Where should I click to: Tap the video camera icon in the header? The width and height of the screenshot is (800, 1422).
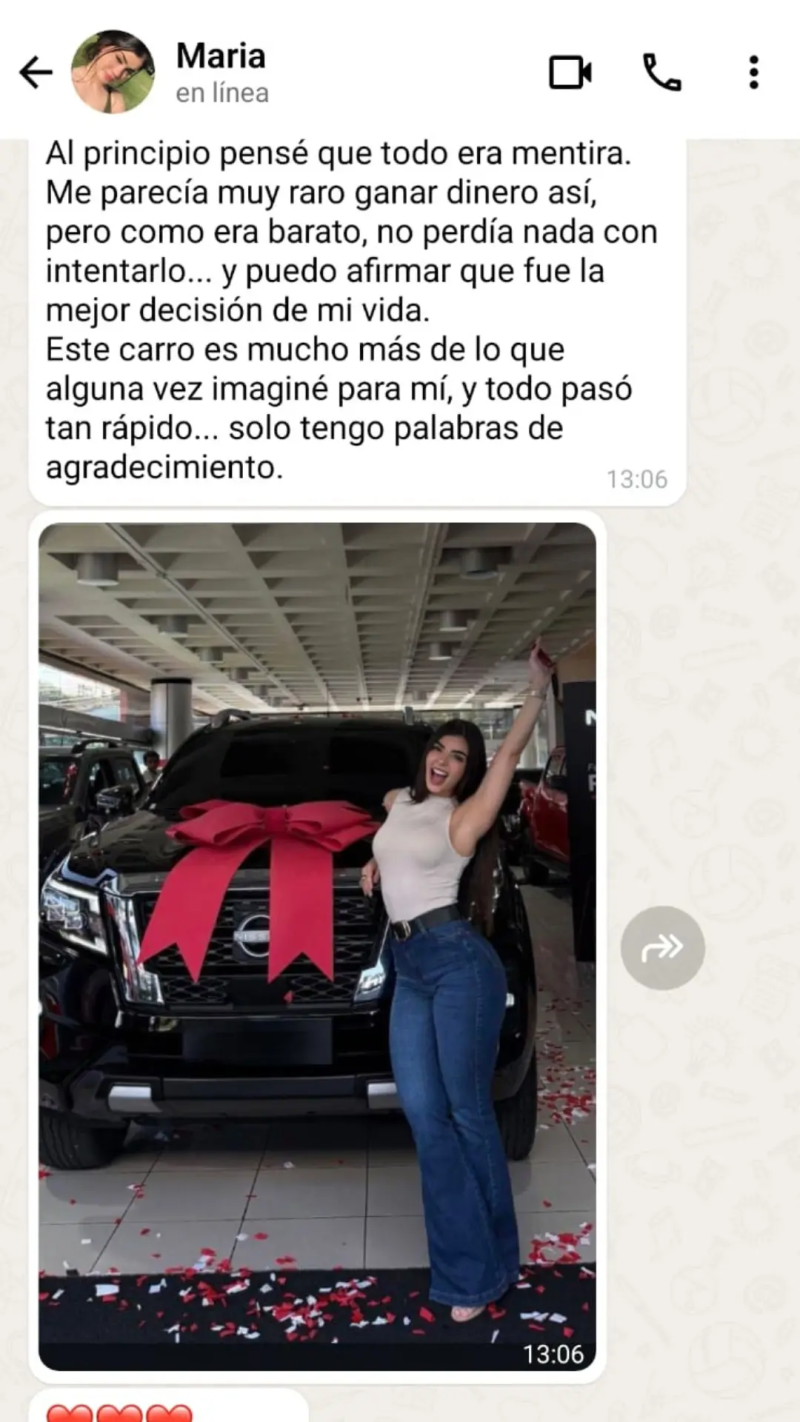coord(569,71)
